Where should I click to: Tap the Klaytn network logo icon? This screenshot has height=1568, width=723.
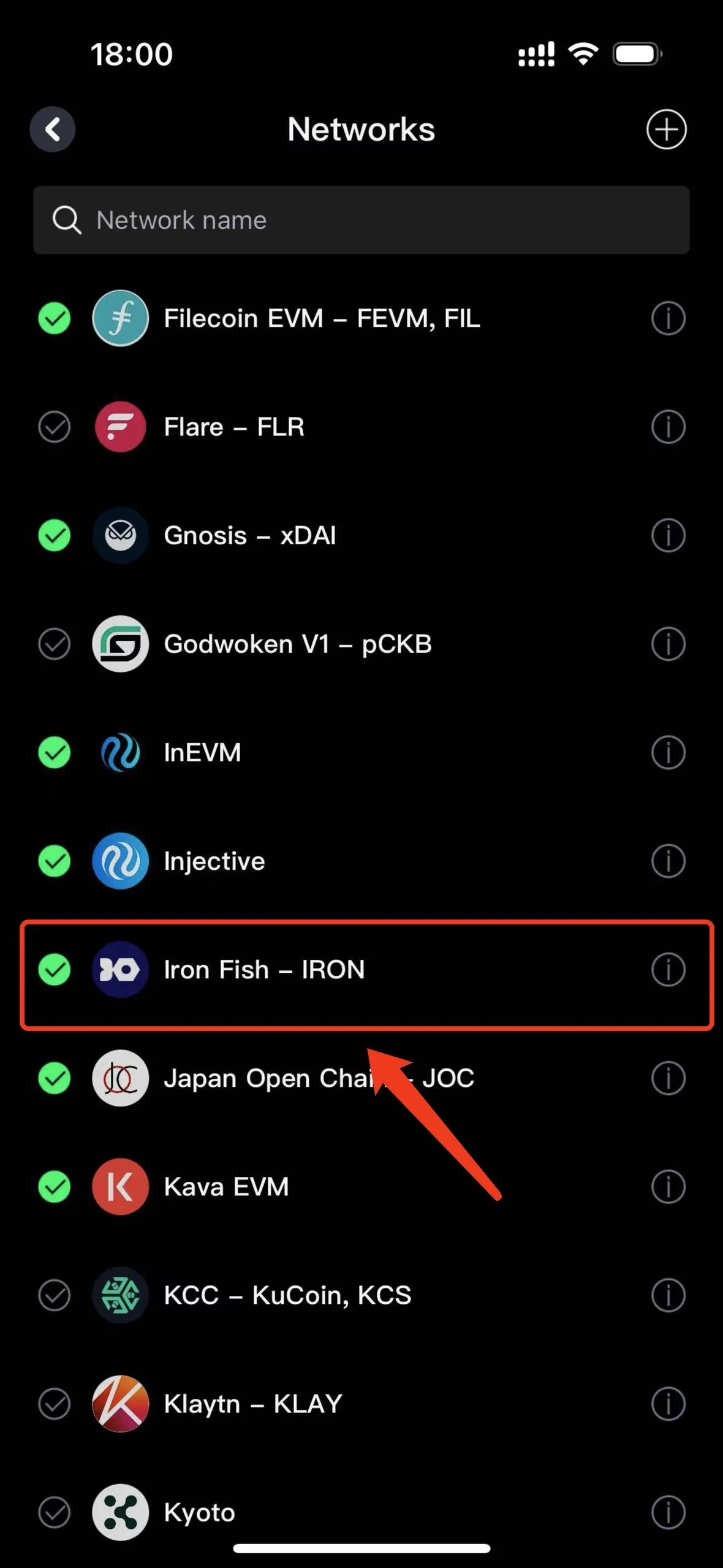[120, 1404]
